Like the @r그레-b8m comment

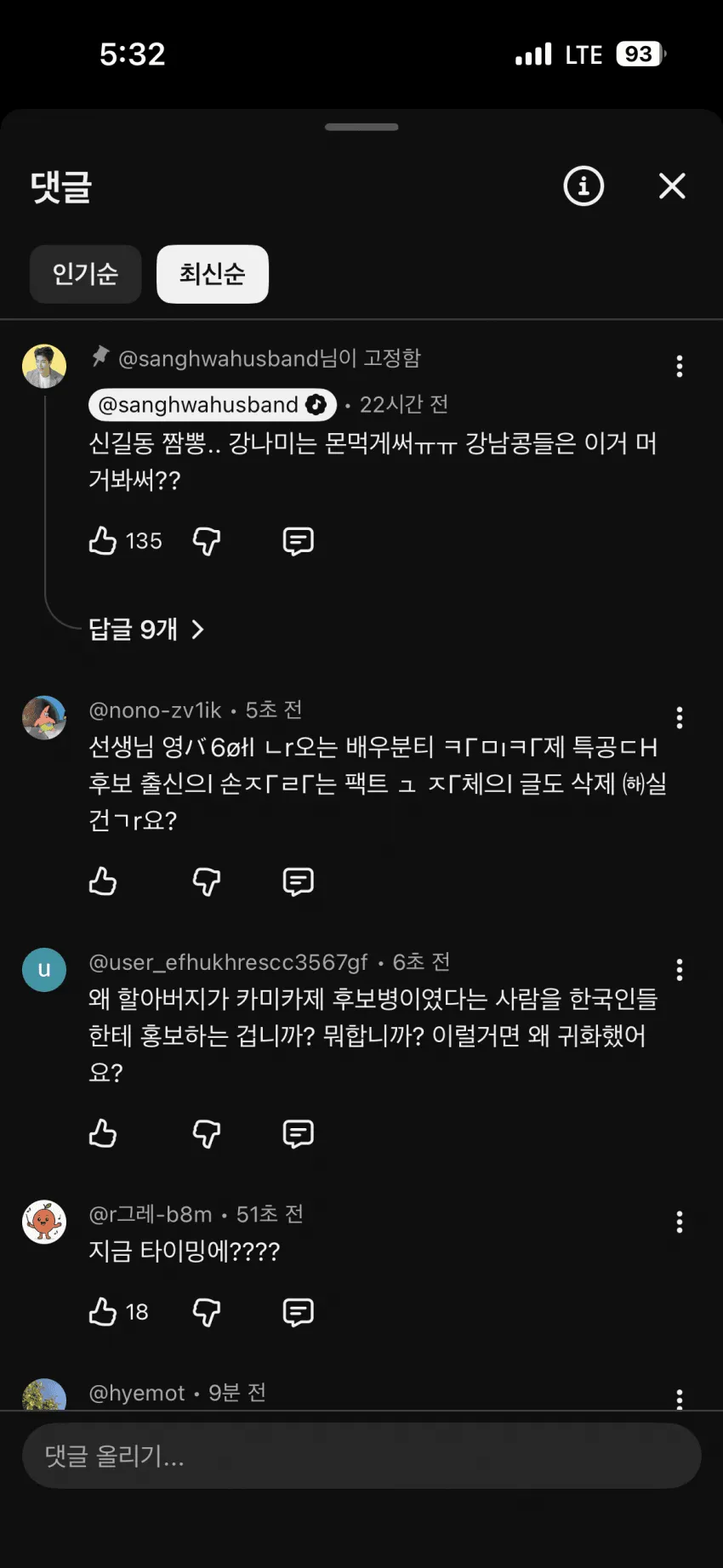point(103,1312)
